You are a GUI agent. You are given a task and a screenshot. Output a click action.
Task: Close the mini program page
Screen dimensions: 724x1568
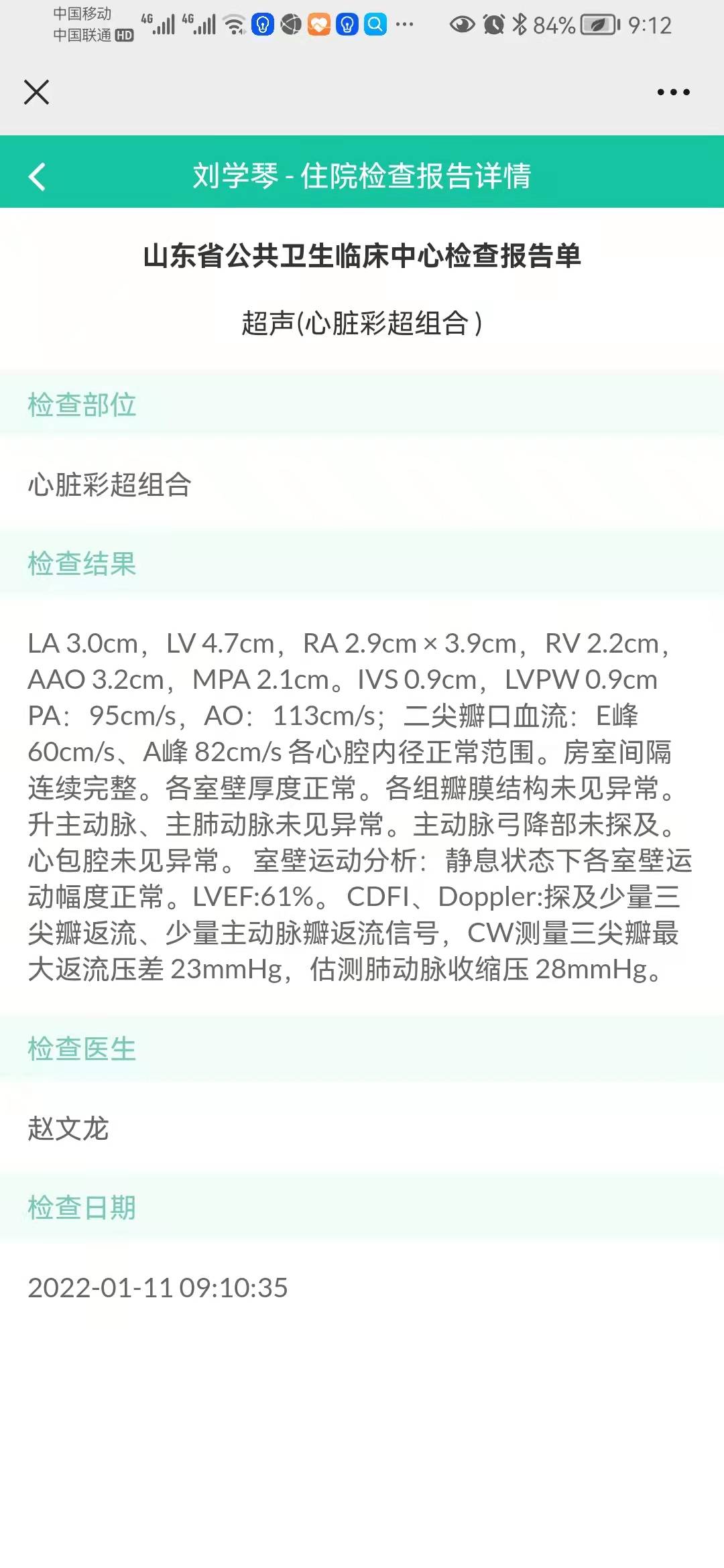36,92
